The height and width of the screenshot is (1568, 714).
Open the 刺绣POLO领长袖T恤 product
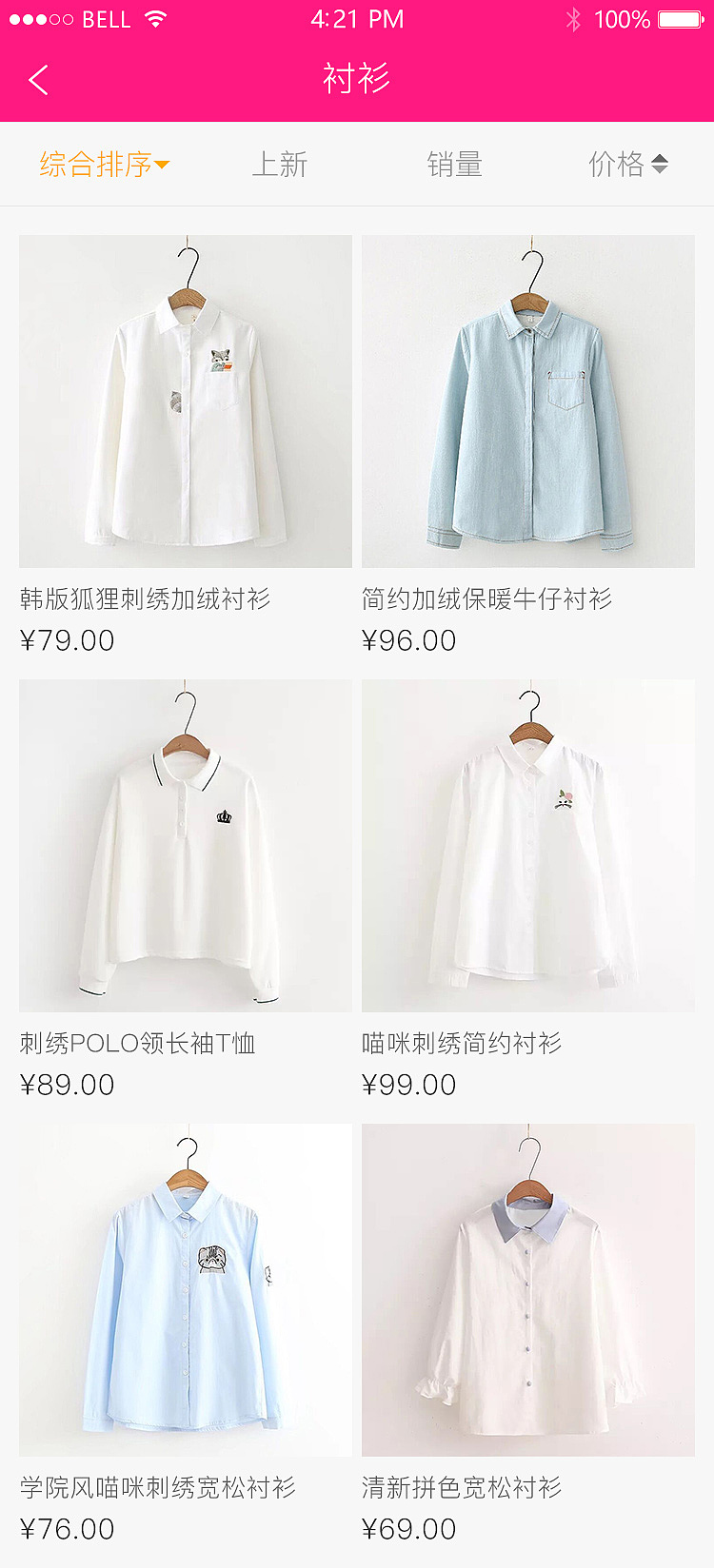coord(186,846)
